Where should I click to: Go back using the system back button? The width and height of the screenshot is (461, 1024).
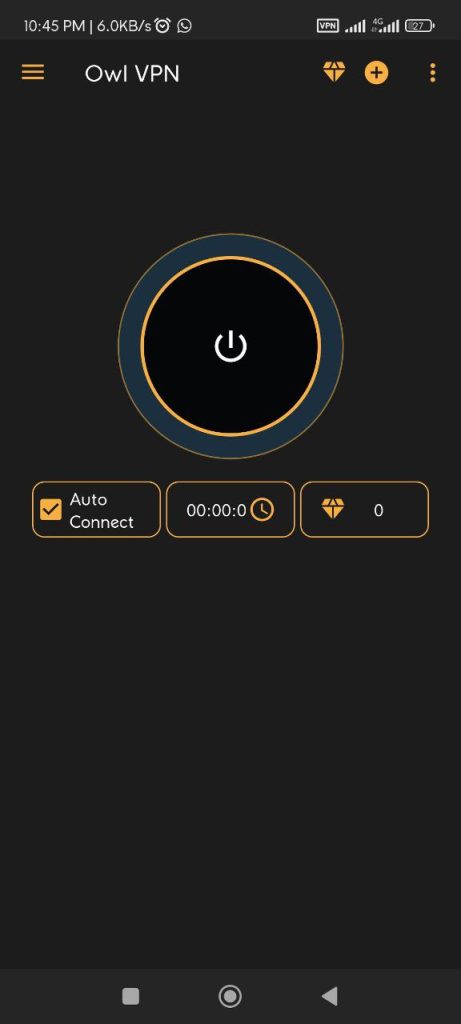pos(330,996)
